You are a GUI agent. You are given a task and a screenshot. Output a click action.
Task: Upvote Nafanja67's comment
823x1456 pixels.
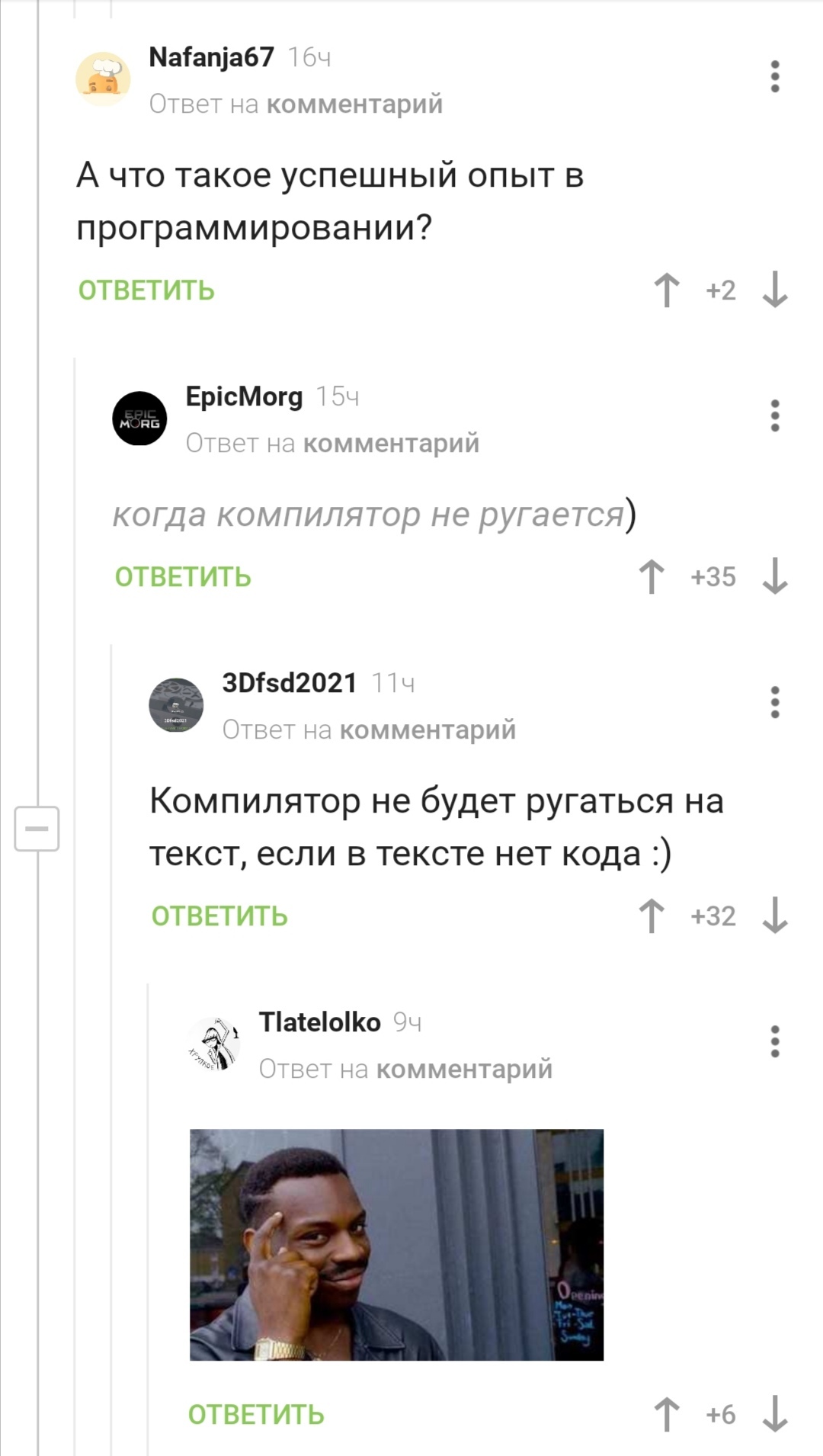667,290
